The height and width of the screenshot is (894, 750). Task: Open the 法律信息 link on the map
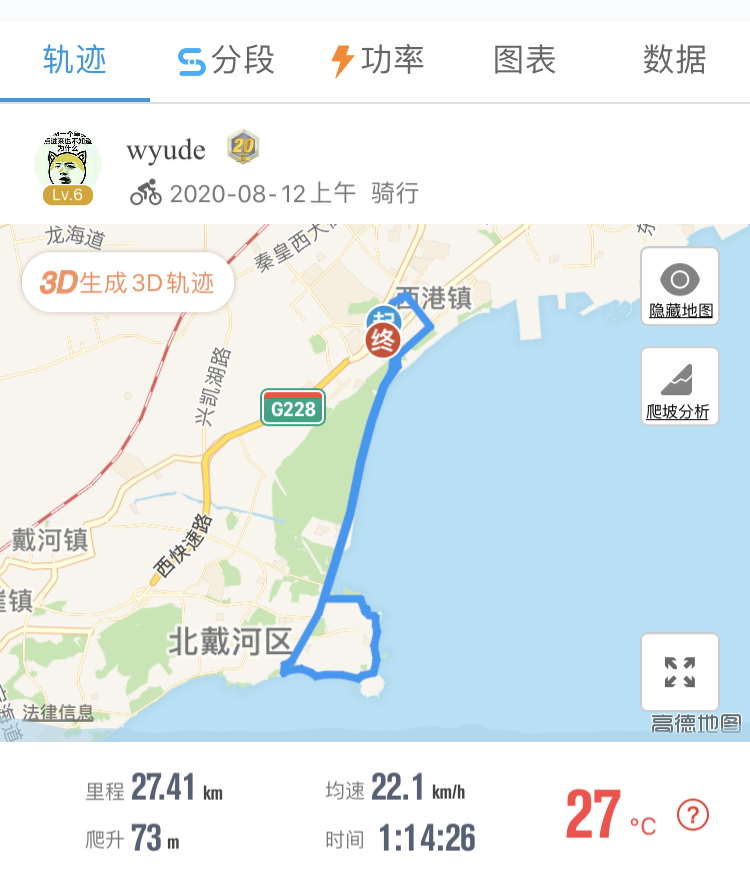tap(59, 713)
